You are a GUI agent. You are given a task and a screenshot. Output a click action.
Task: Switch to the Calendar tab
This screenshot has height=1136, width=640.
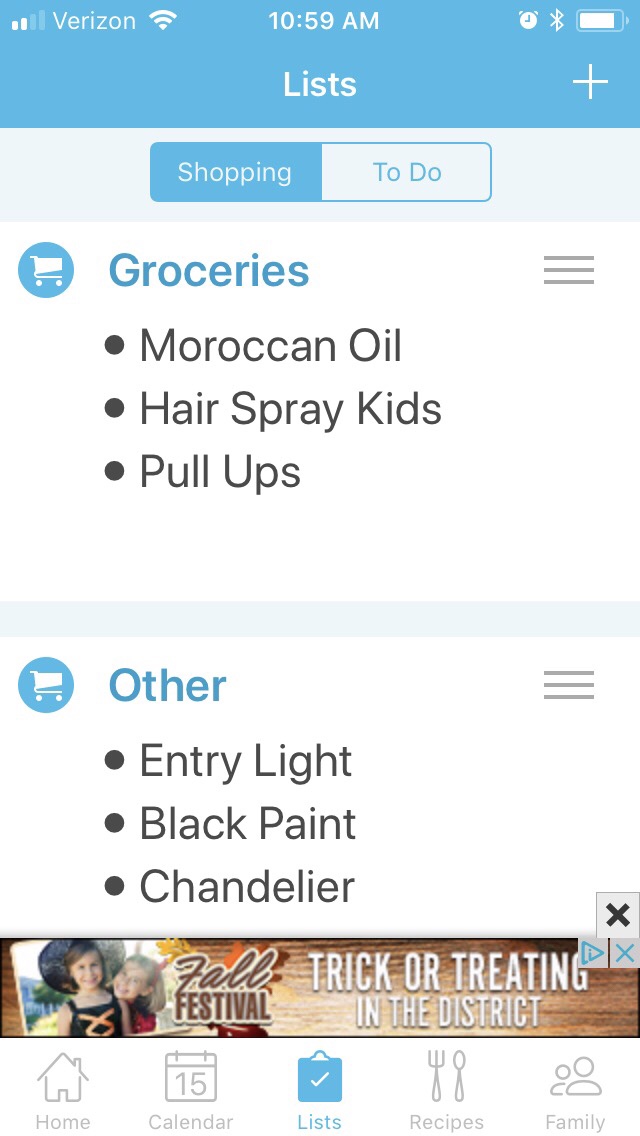point(190,1090)
